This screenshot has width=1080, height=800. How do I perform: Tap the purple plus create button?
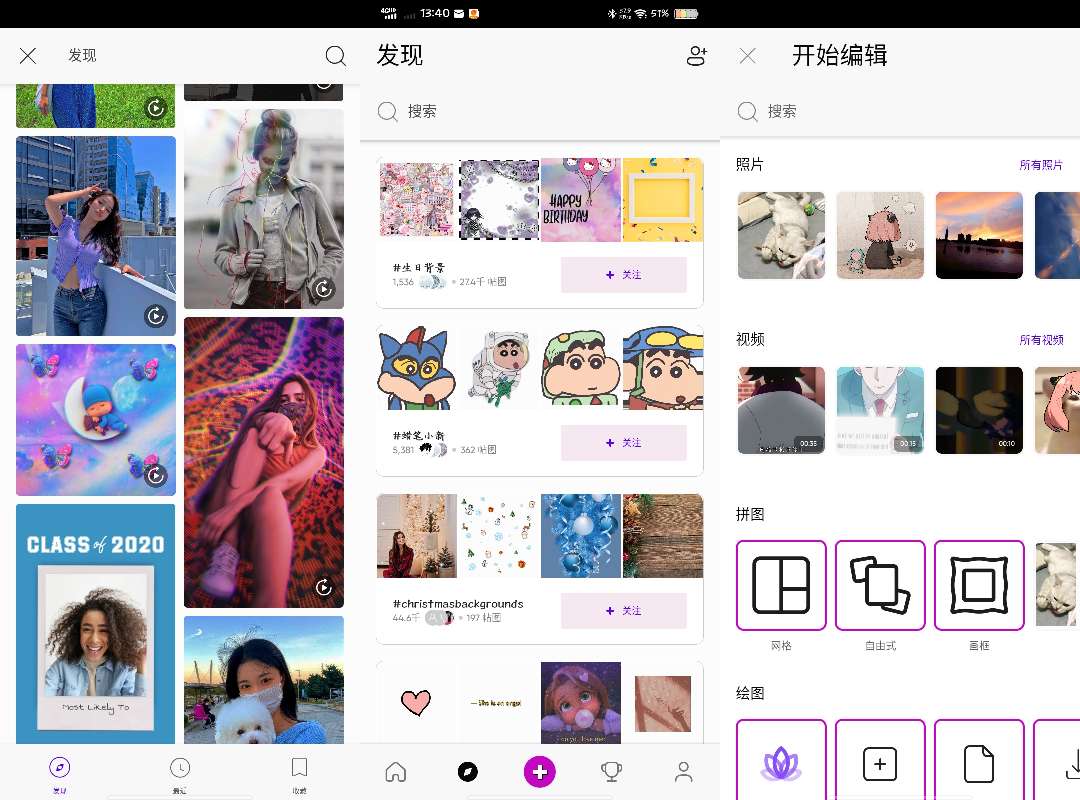(540, 771)
